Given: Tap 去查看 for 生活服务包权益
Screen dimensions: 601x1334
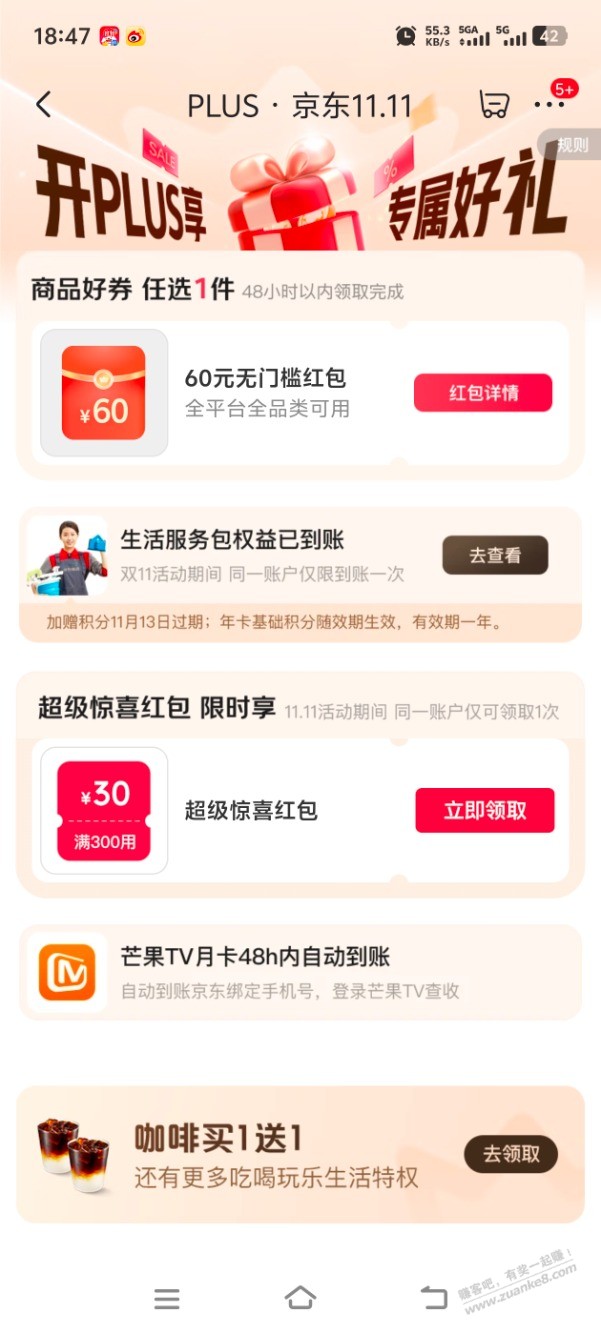Looking at the screenshot, I should click(x=495, y=555).
